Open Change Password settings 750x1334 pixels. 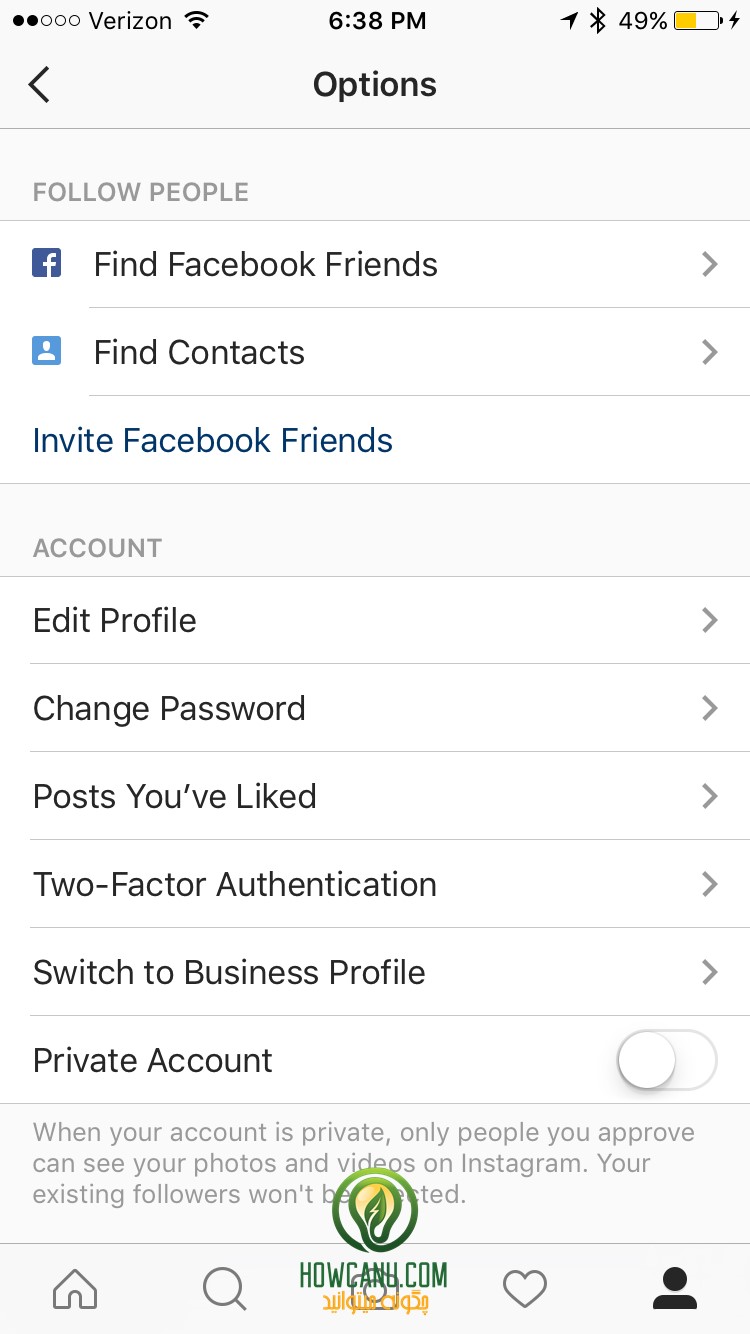point(375,708)
